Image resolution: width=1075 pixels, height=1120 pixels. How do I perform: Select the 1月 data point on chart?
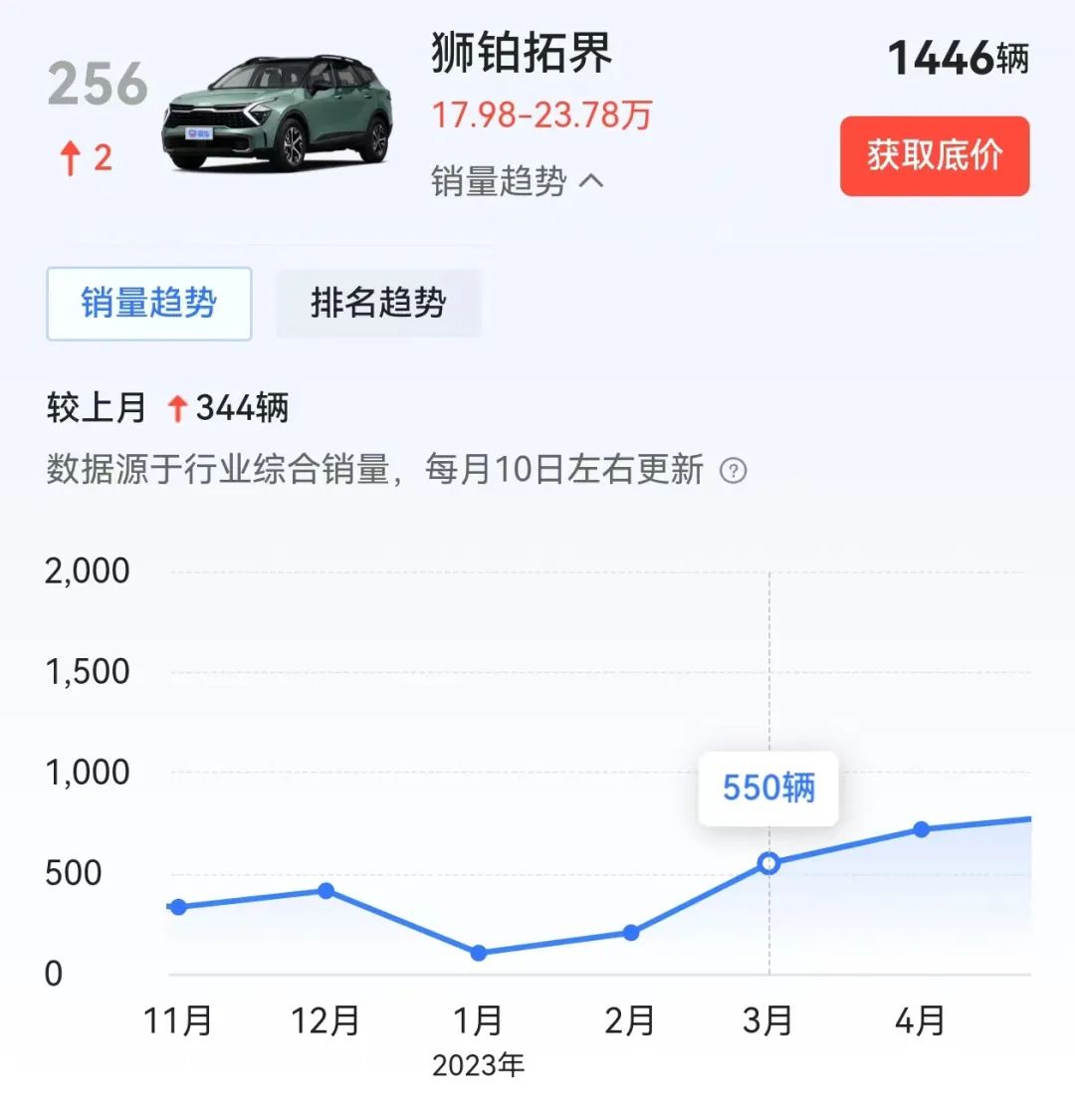[478, 953]
